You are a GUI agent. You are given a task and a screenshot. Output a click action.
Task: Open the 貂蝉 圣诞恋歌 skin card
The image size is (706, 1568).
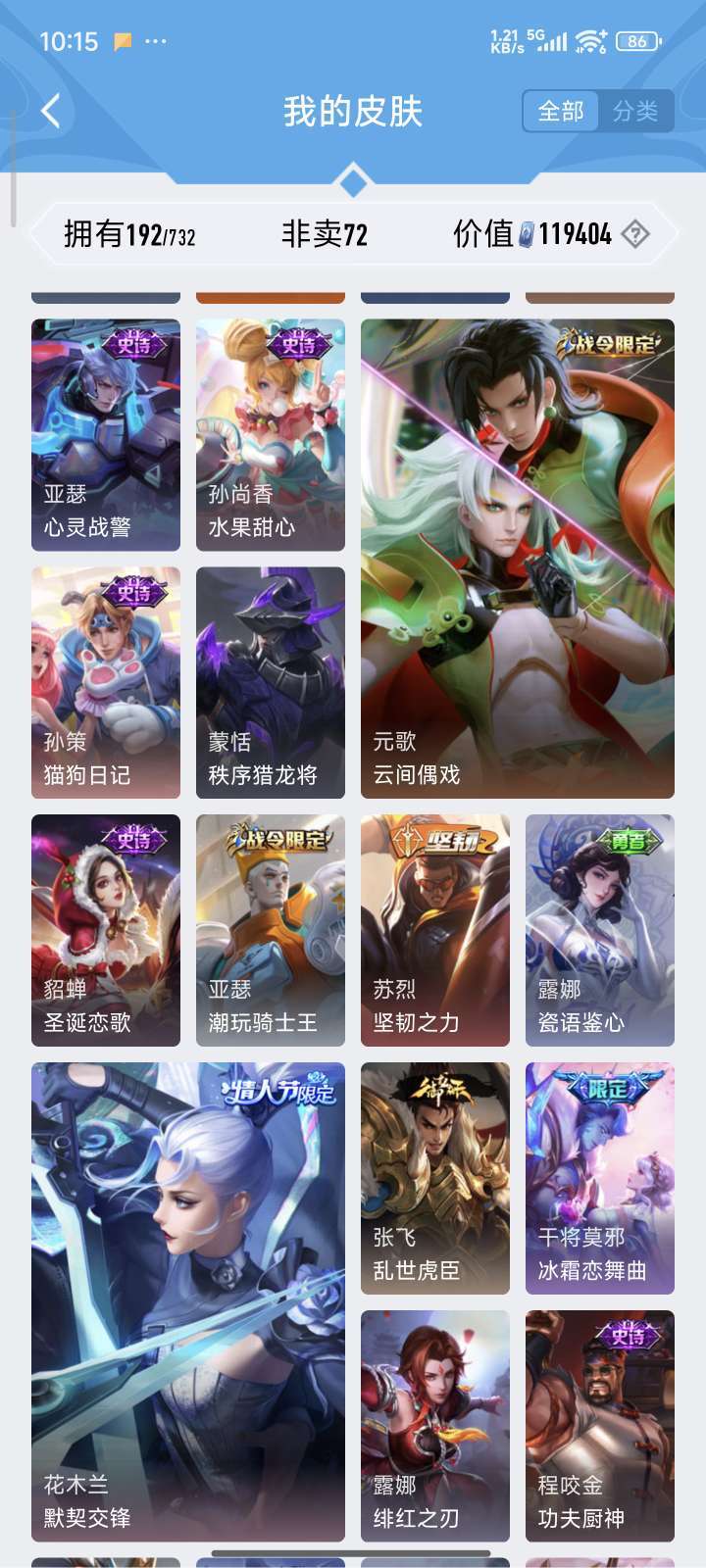(x=106, y=931)
